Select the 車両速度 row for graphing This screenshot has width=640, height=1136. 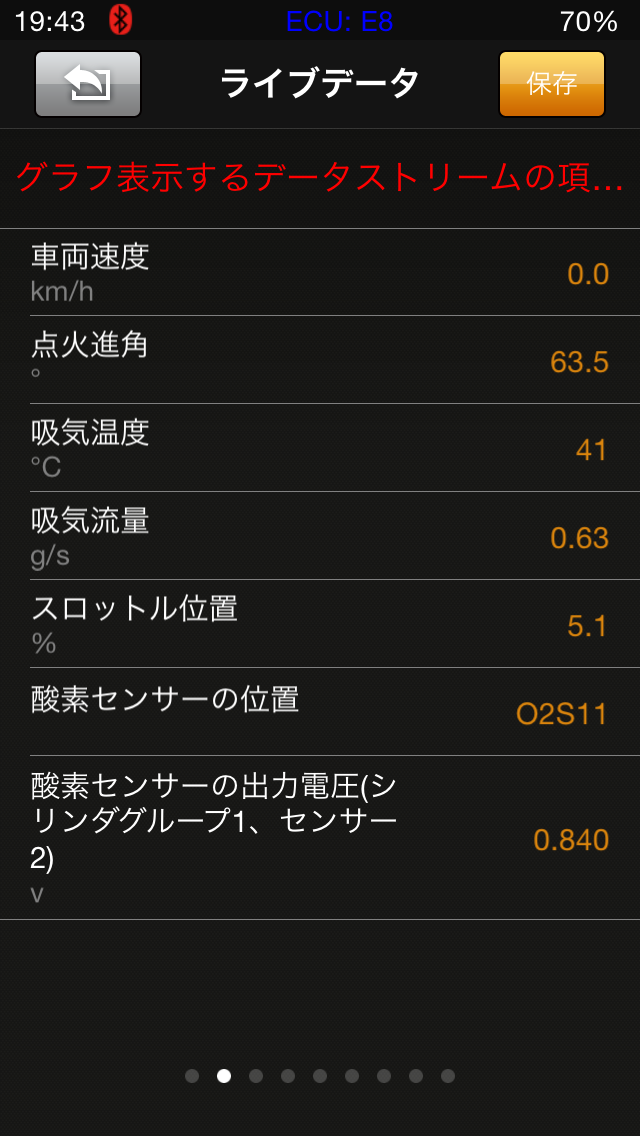[320, 273]
